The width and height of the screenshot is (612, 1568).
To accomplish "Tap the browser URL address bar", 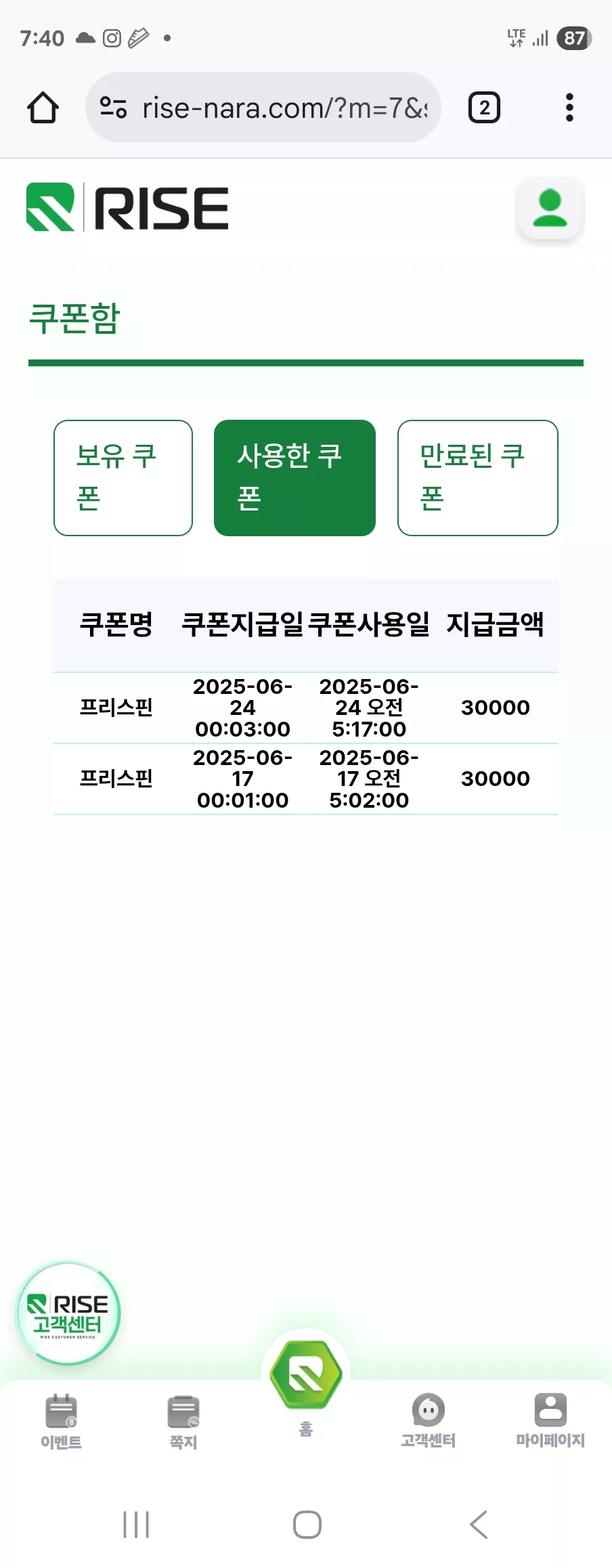I will coord(263,108).
